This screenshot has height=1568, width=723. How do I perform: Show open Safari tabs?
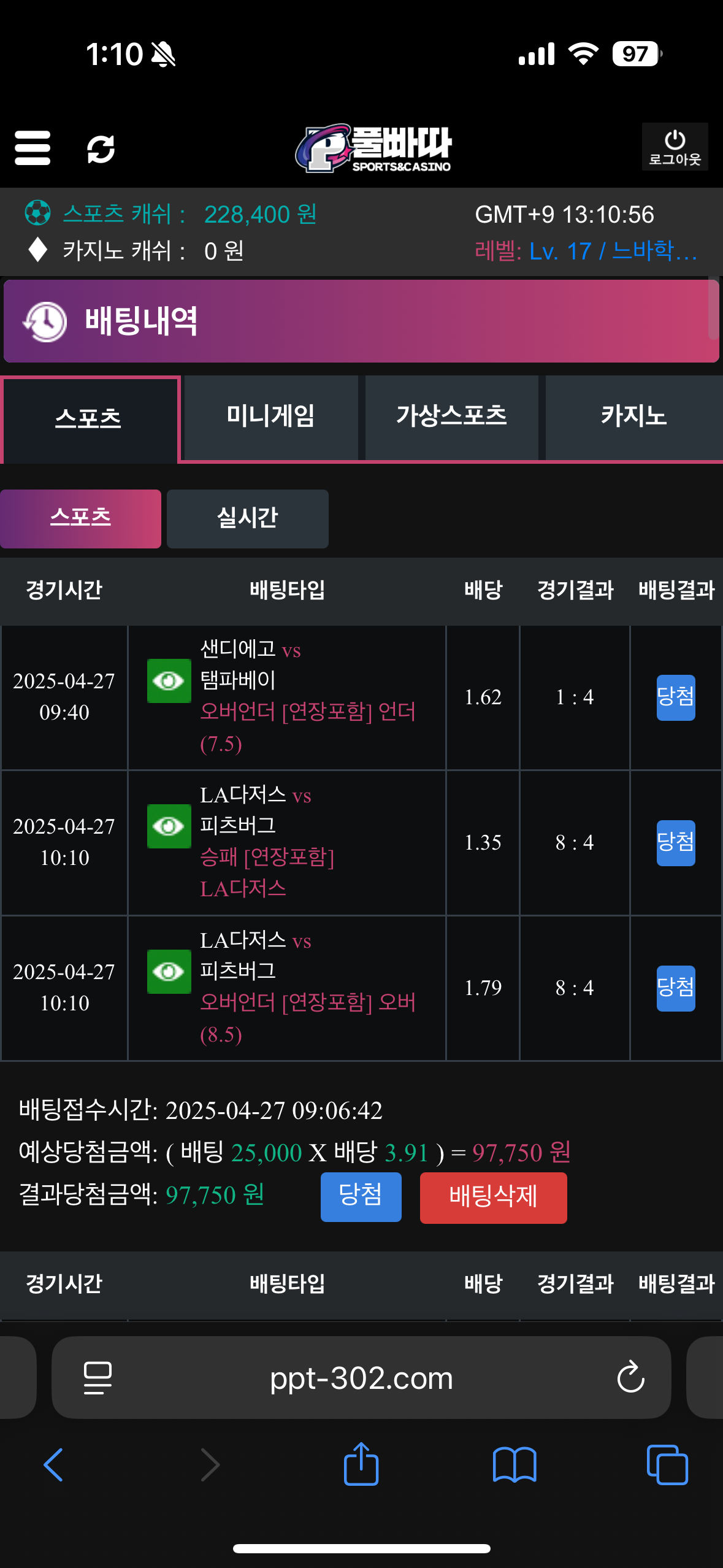(x=667, y=1464)
